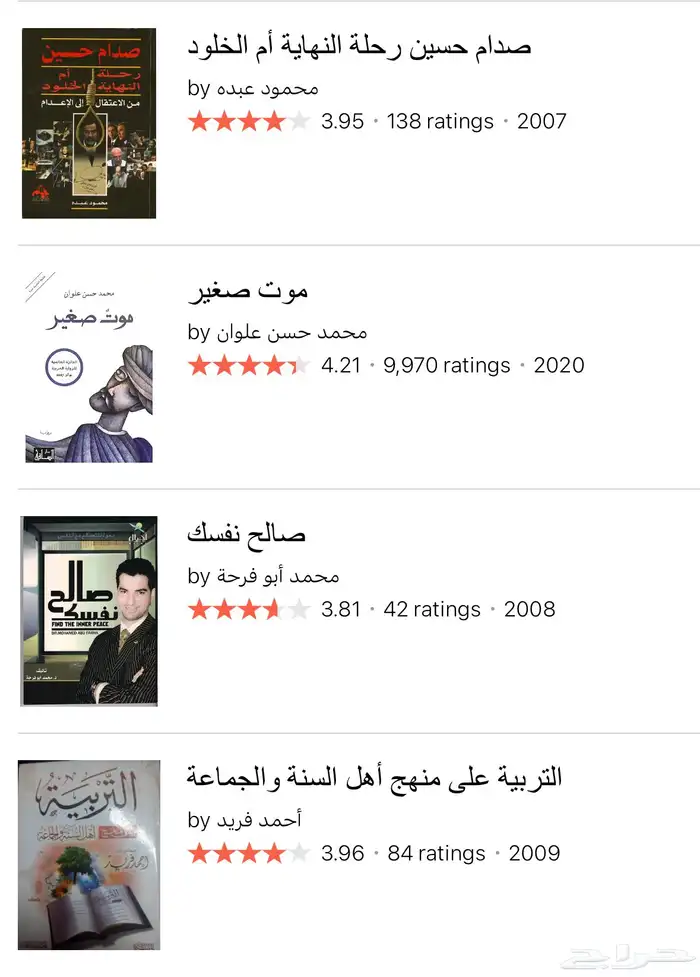Image resolution: width=700 pixels, height=977 pixels.
Task: Open the book صدام حسين رحلة النهاية أم الخلود
Action: click(359, 46)
